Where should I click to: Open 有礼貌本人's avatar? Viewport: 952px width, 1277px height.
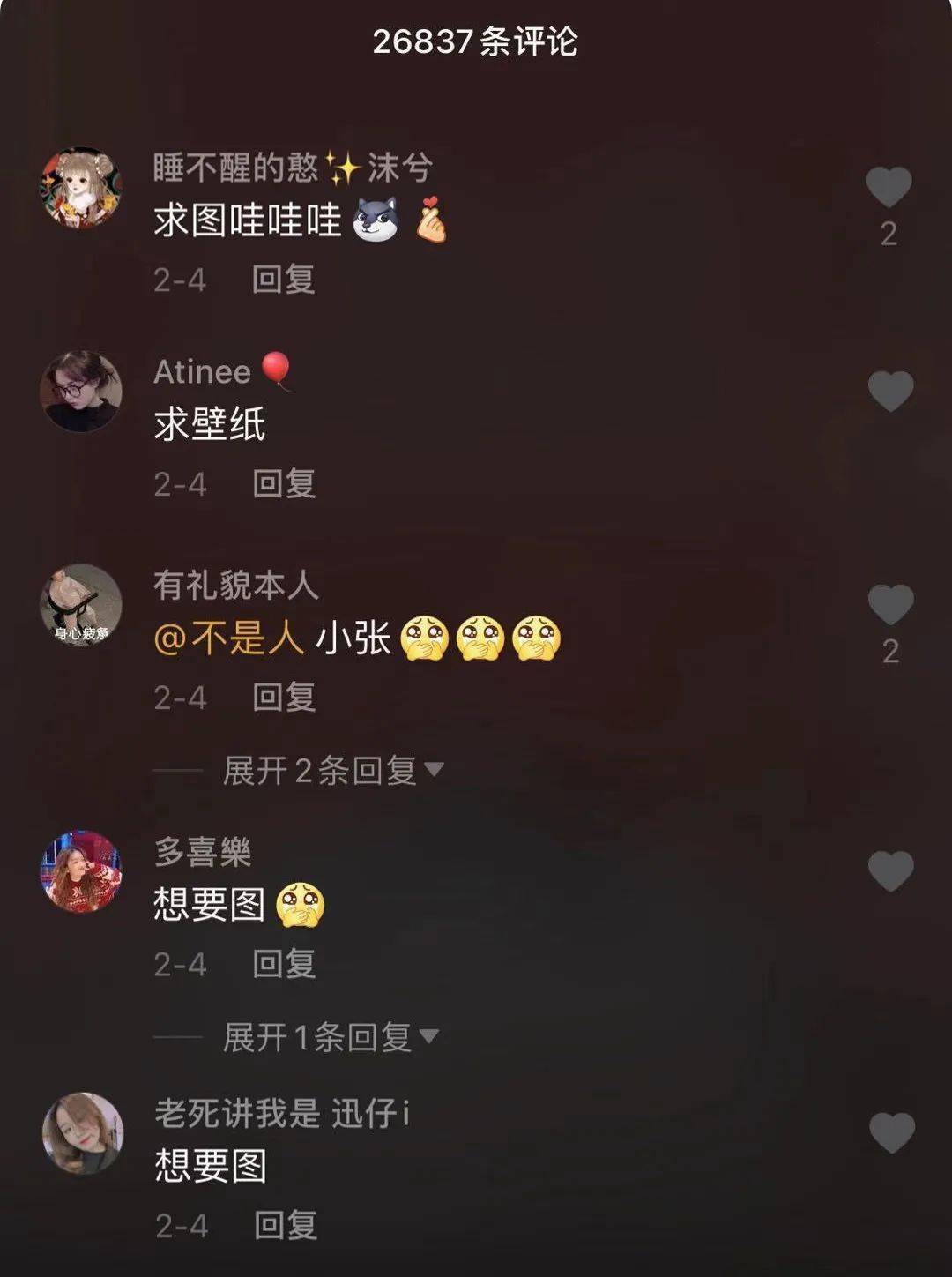coord(81,605)
